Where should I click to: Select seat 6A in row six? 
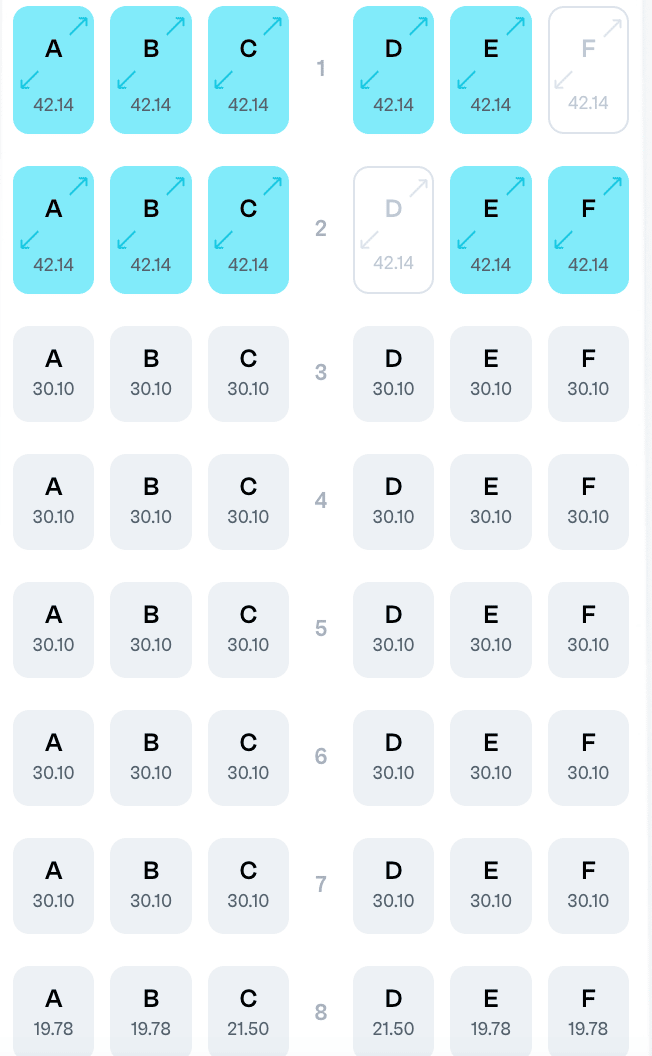(53, 757)
